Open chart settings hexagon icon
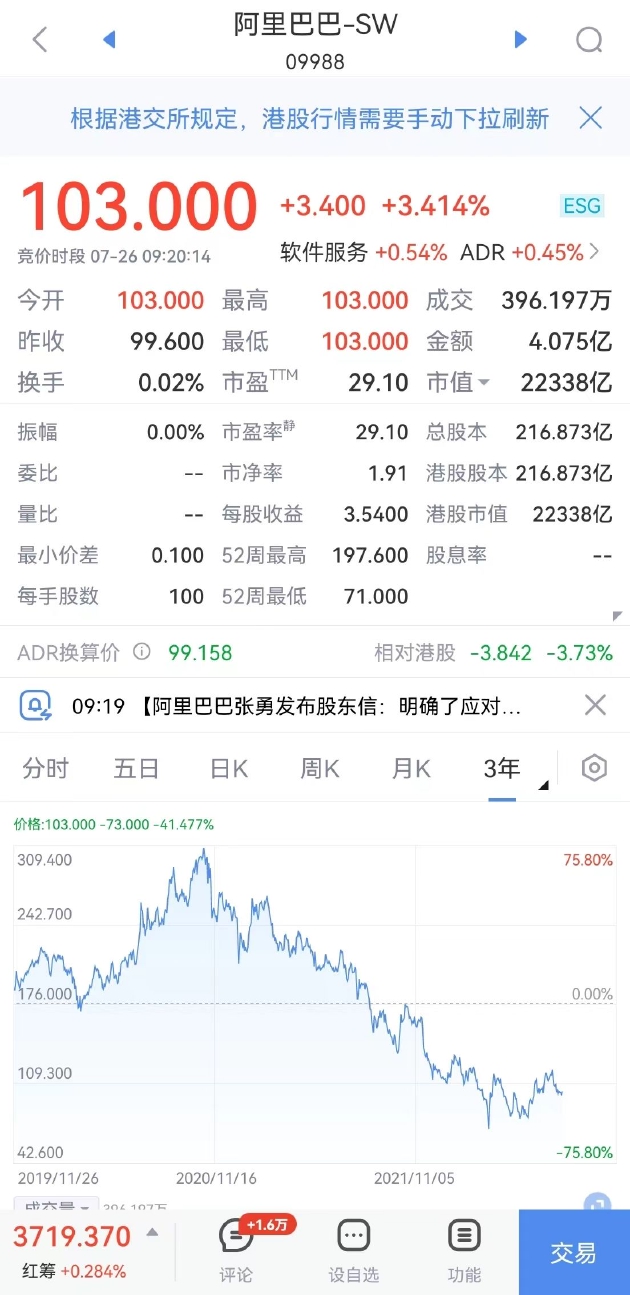 point(595,768)
